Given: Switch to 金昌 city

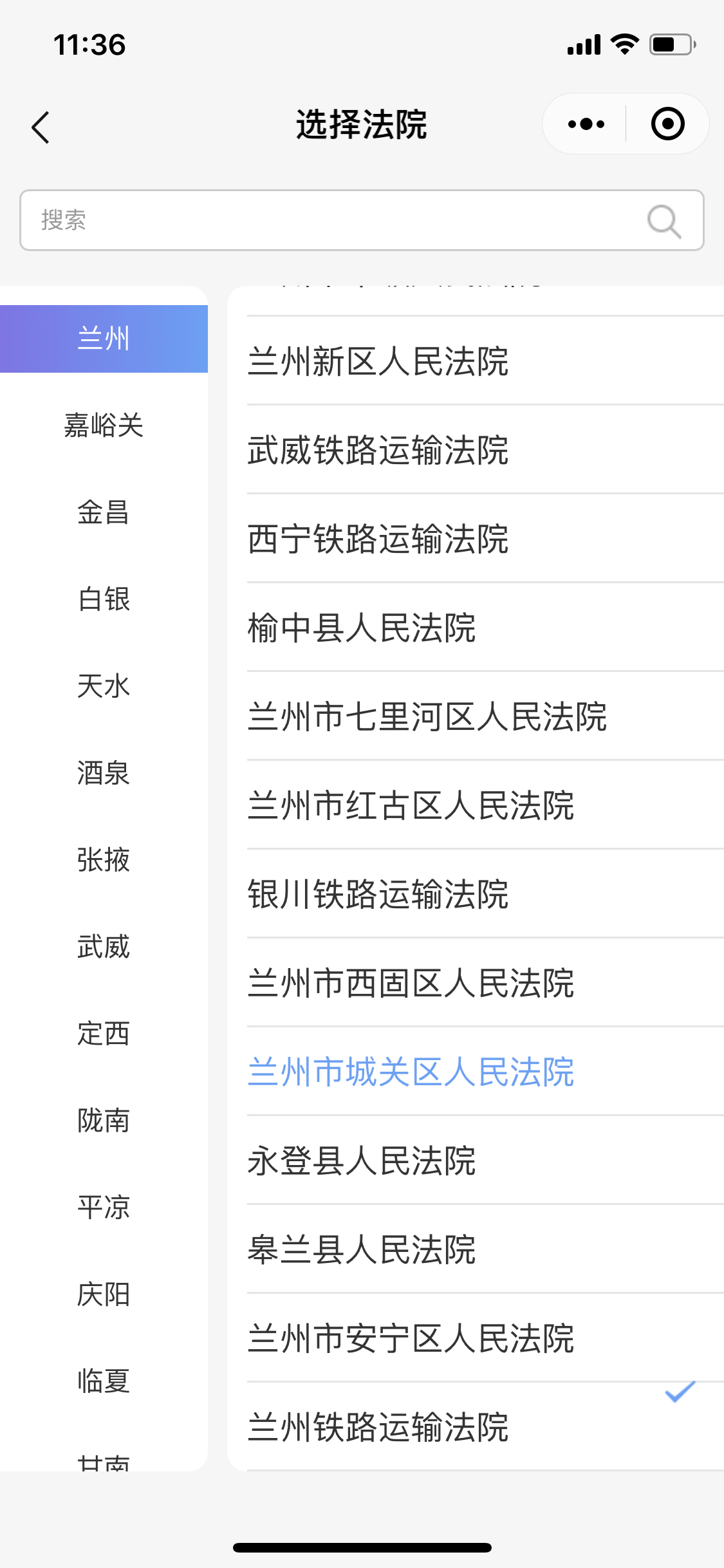Looking at the screenshot, I should 104,512.
